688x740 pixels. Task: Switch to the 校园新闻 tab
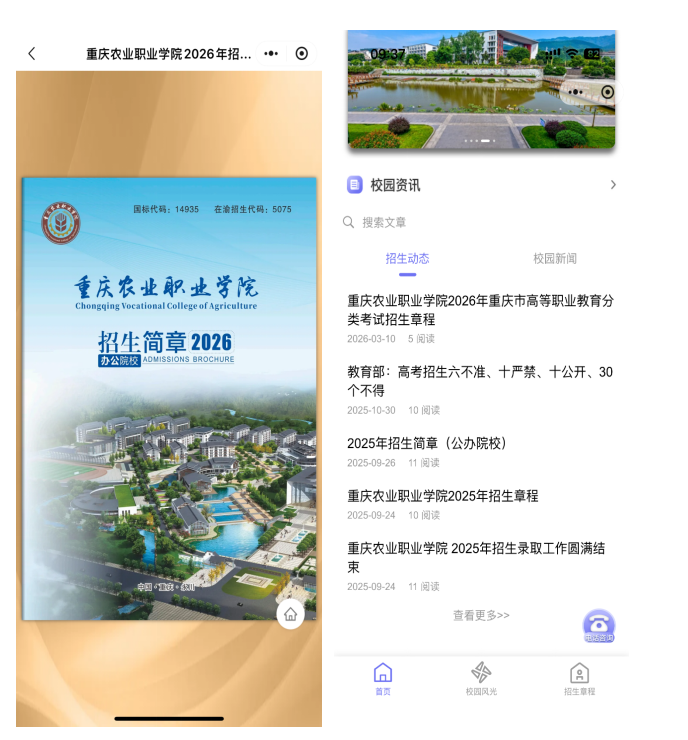coord(554,258)
